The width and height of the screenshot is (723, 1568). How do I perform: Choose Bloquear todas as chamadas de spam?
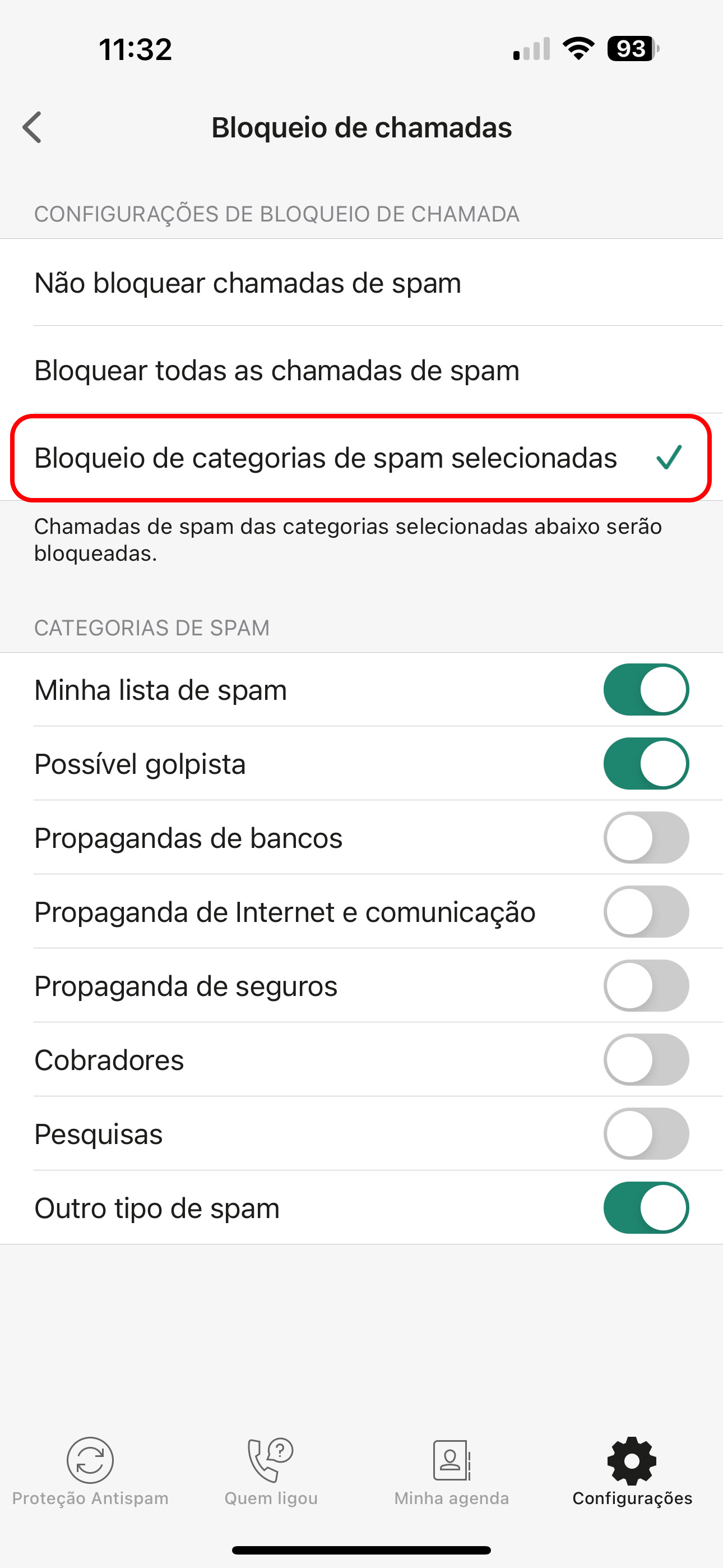click(x=361, y=370)
